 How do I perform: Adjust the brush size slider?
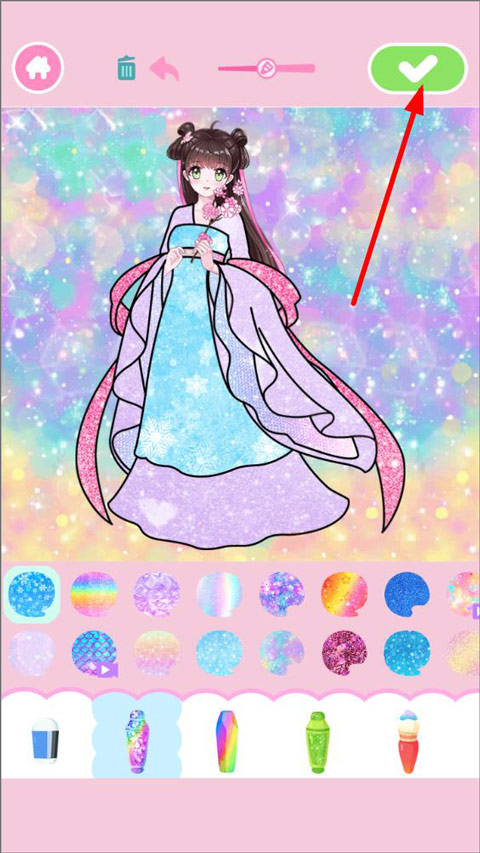click(x=267, y=69)
